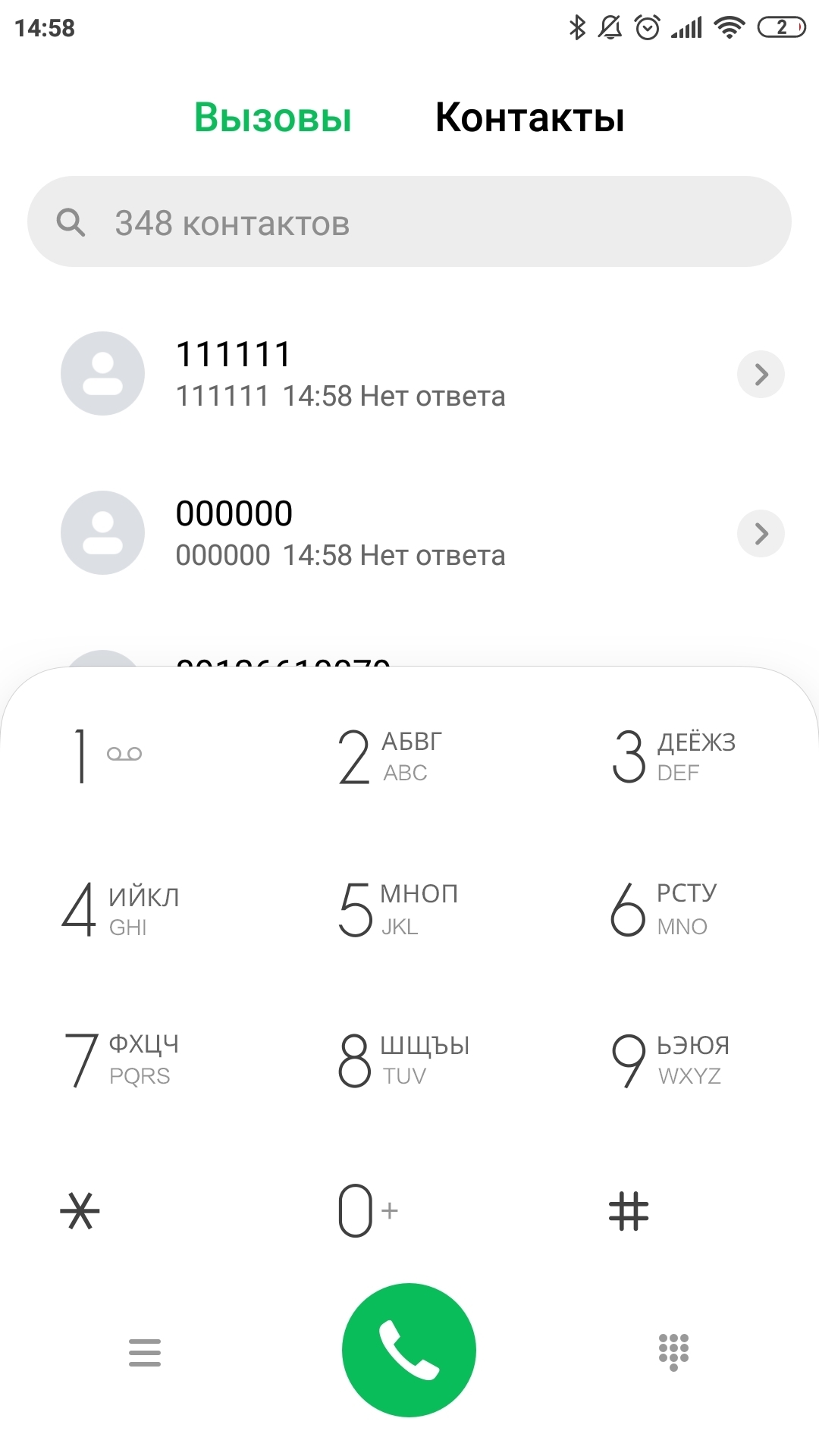The height and width of the screenshot is (1456, 819).
Task: Switch to the Контакты tab
Action: tap(529, 118)
